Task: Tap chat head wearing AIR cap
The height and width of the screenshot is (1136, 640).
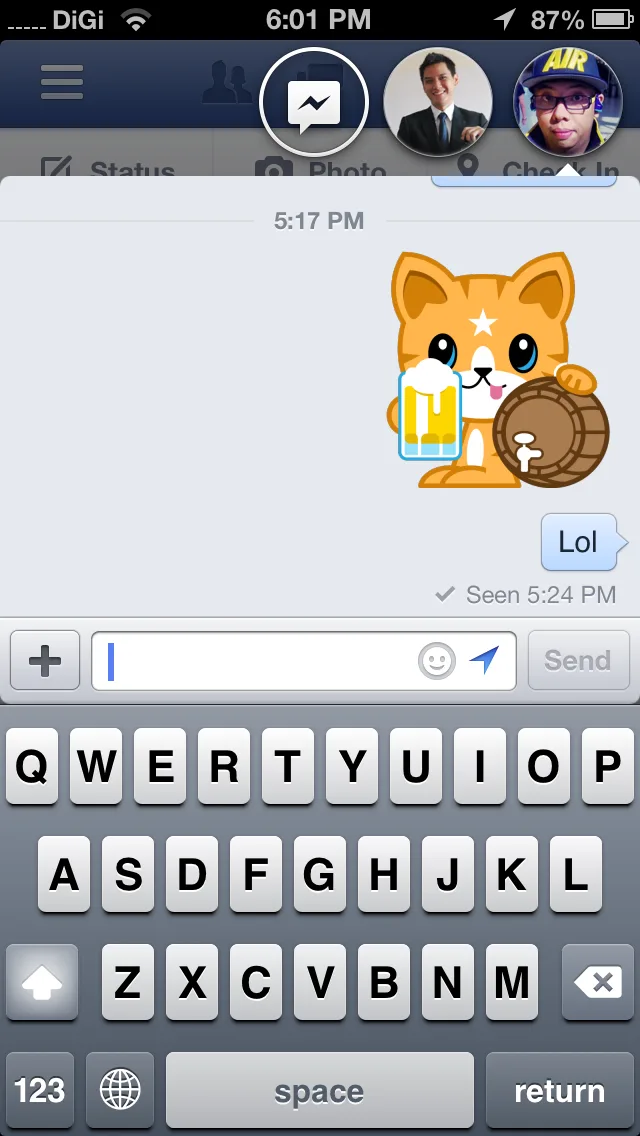Action: [568, 103]
